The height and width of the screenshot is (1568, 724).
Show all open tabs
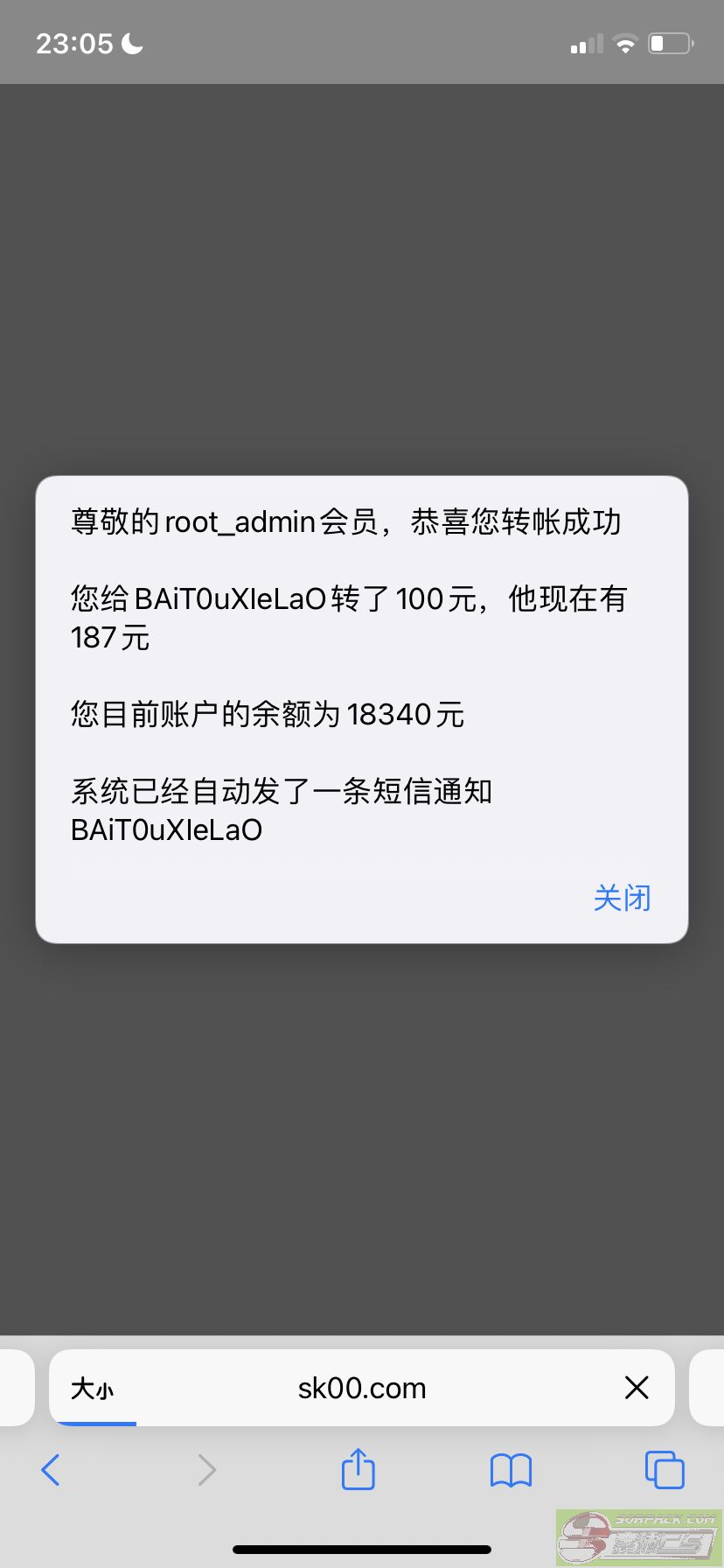[665, 1469]
